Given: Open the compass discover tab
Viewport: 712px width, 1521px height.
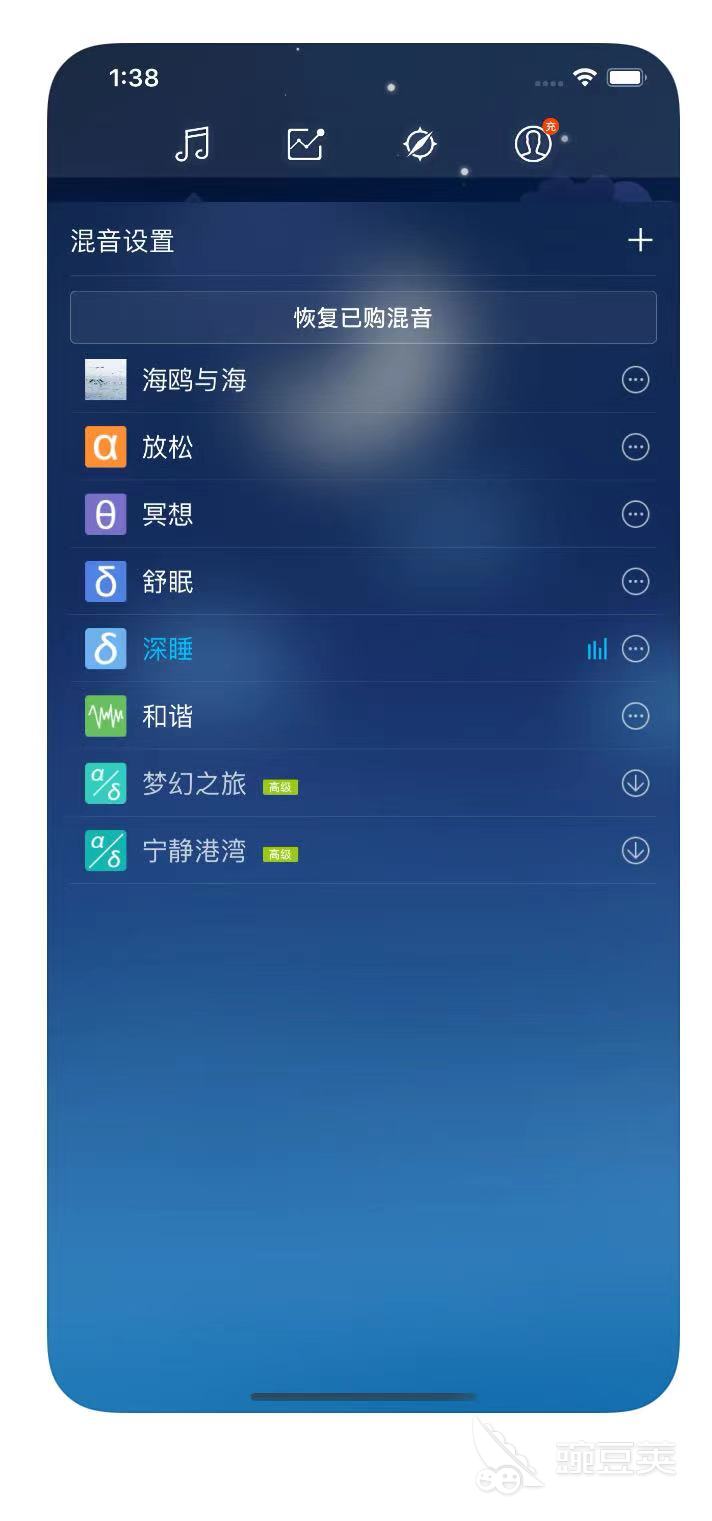Looking at the screenshot, I should [x=419, y=146].
